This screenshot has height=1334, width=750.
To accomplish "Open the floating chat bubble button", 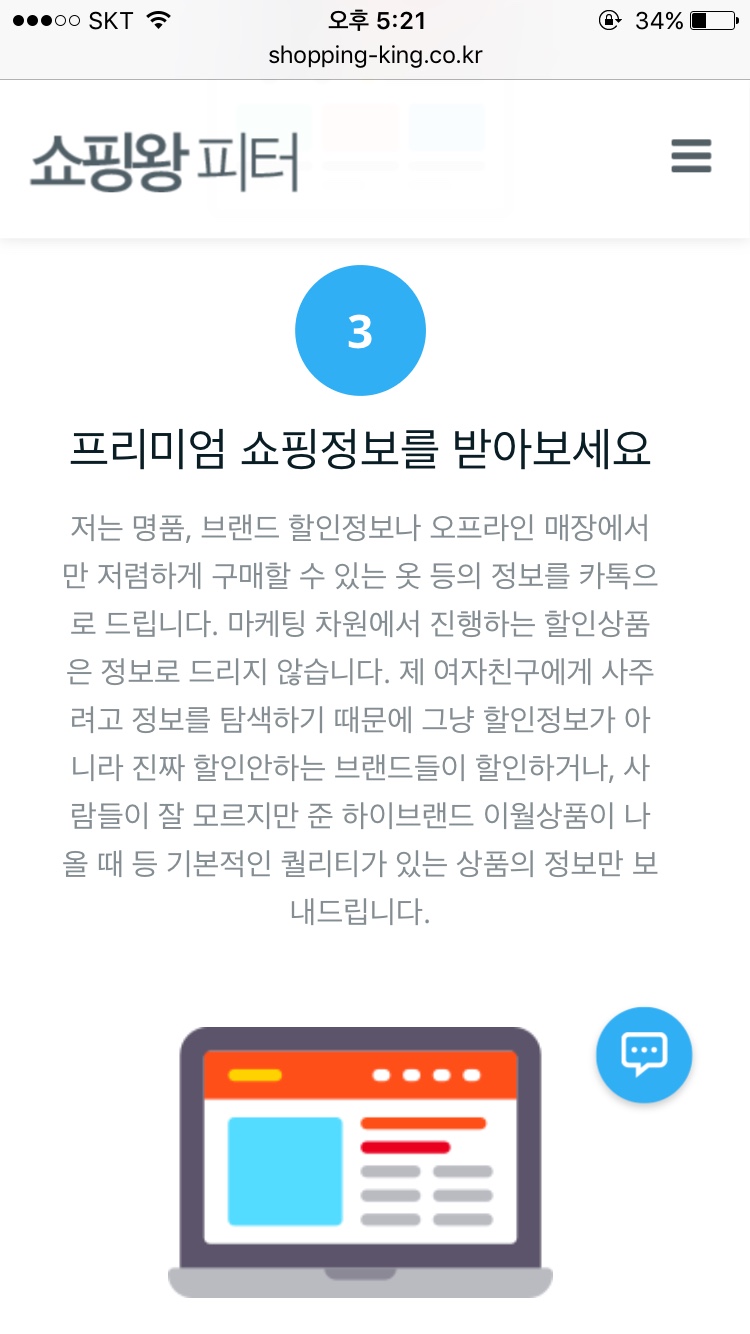I will (644, 1054).
